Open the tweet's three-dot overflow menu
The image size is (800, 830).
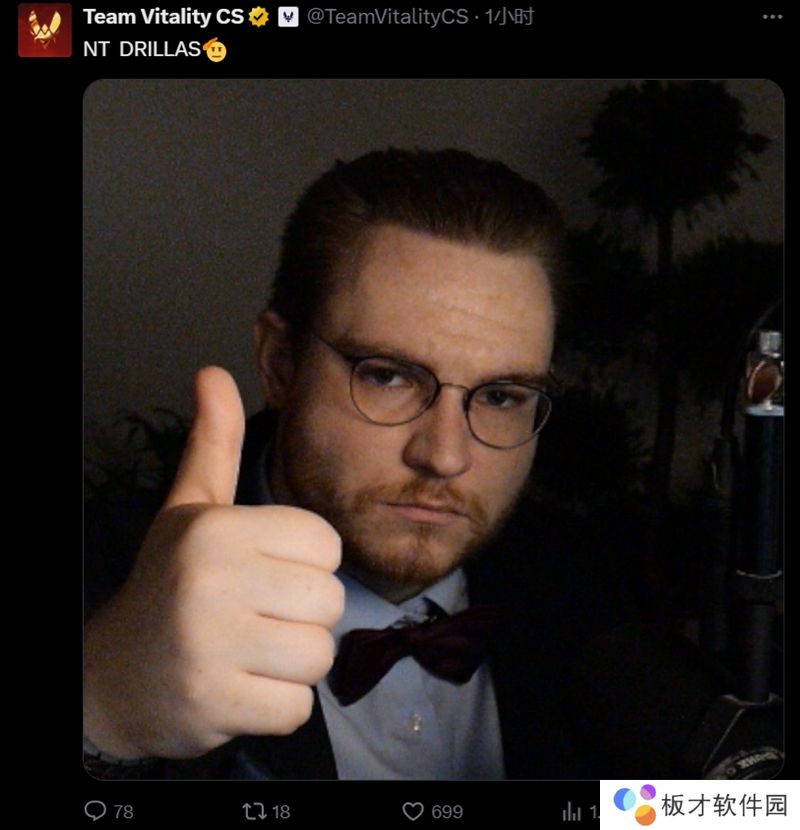pyautogui.click(x=772, y=17)
